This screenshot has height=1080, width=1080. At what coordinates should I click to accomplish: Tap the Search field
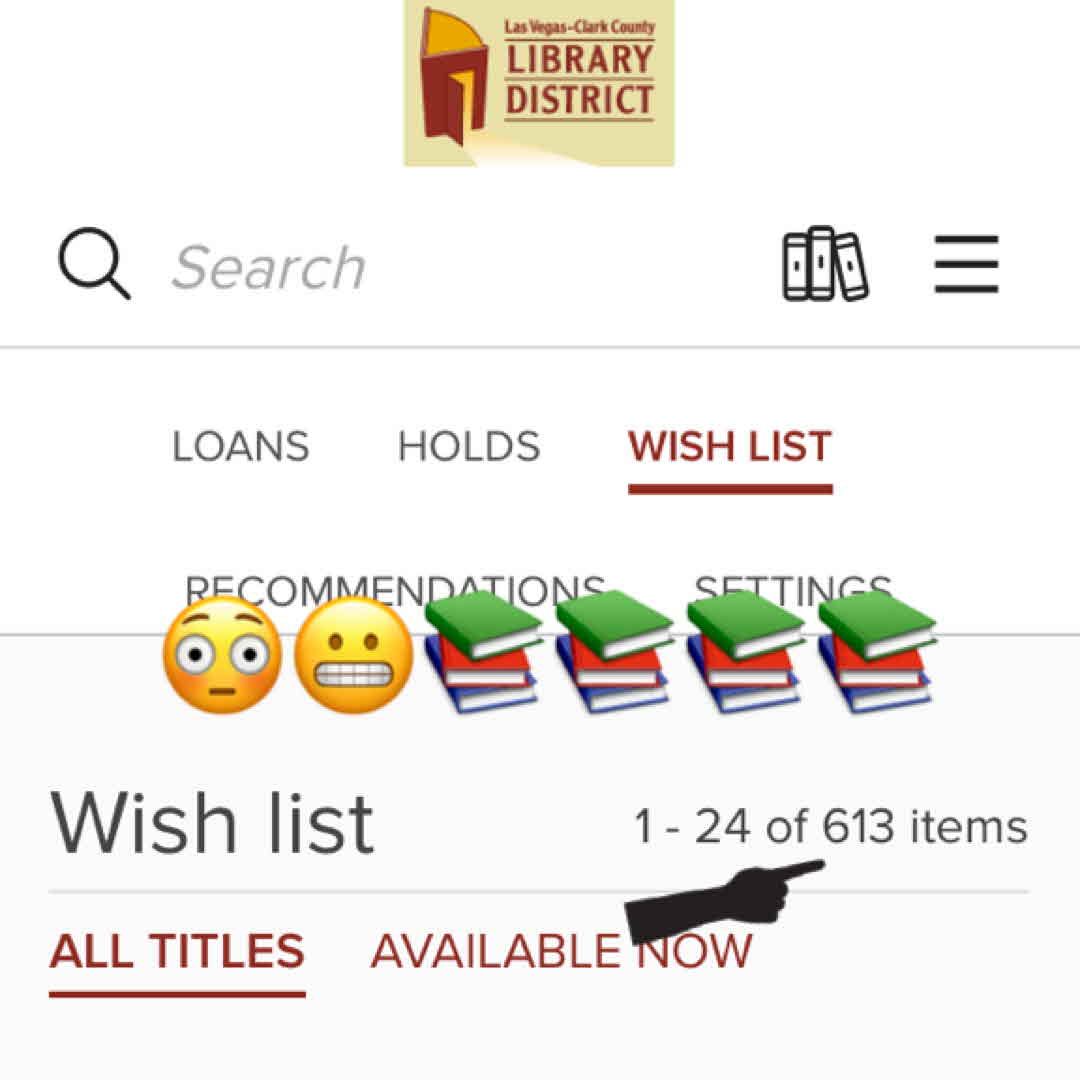click(x=270, y=267)
